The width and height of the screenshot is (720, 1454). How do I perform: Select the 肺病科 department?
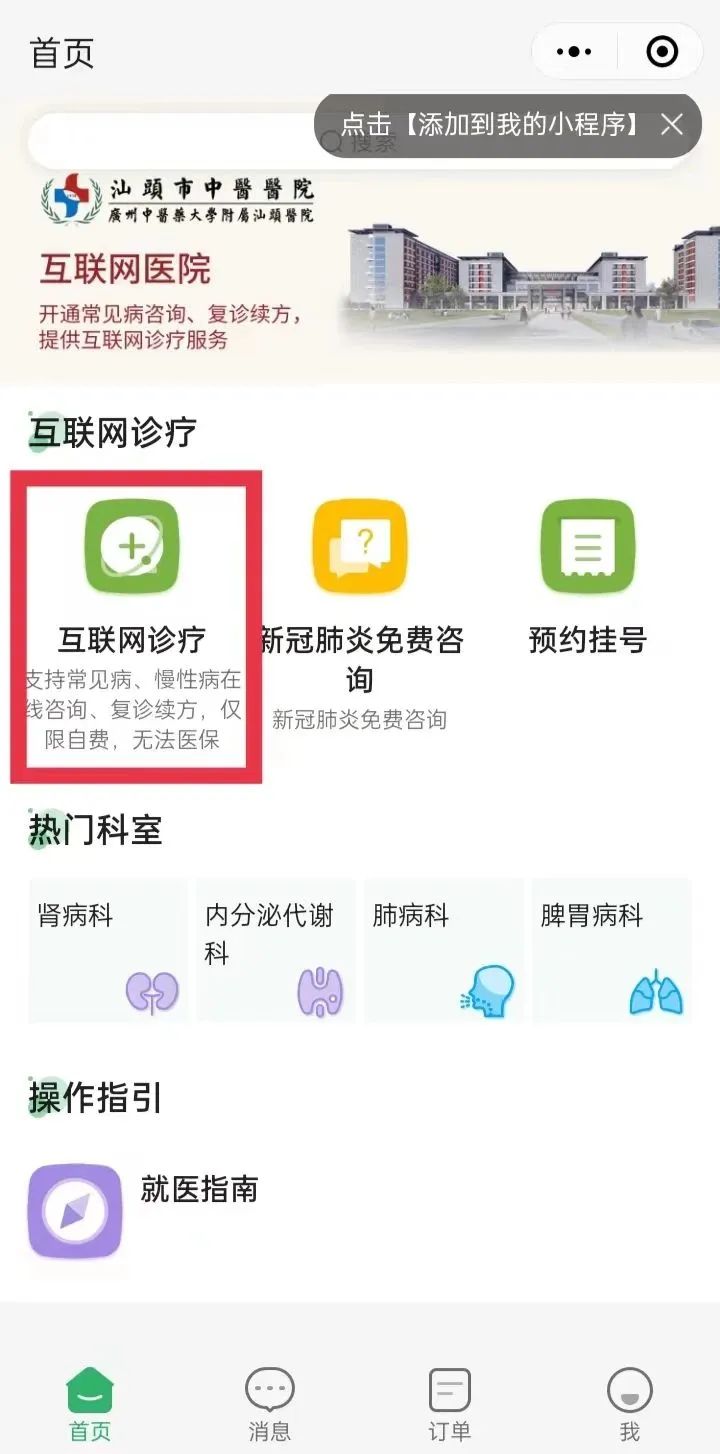(443, 950)
